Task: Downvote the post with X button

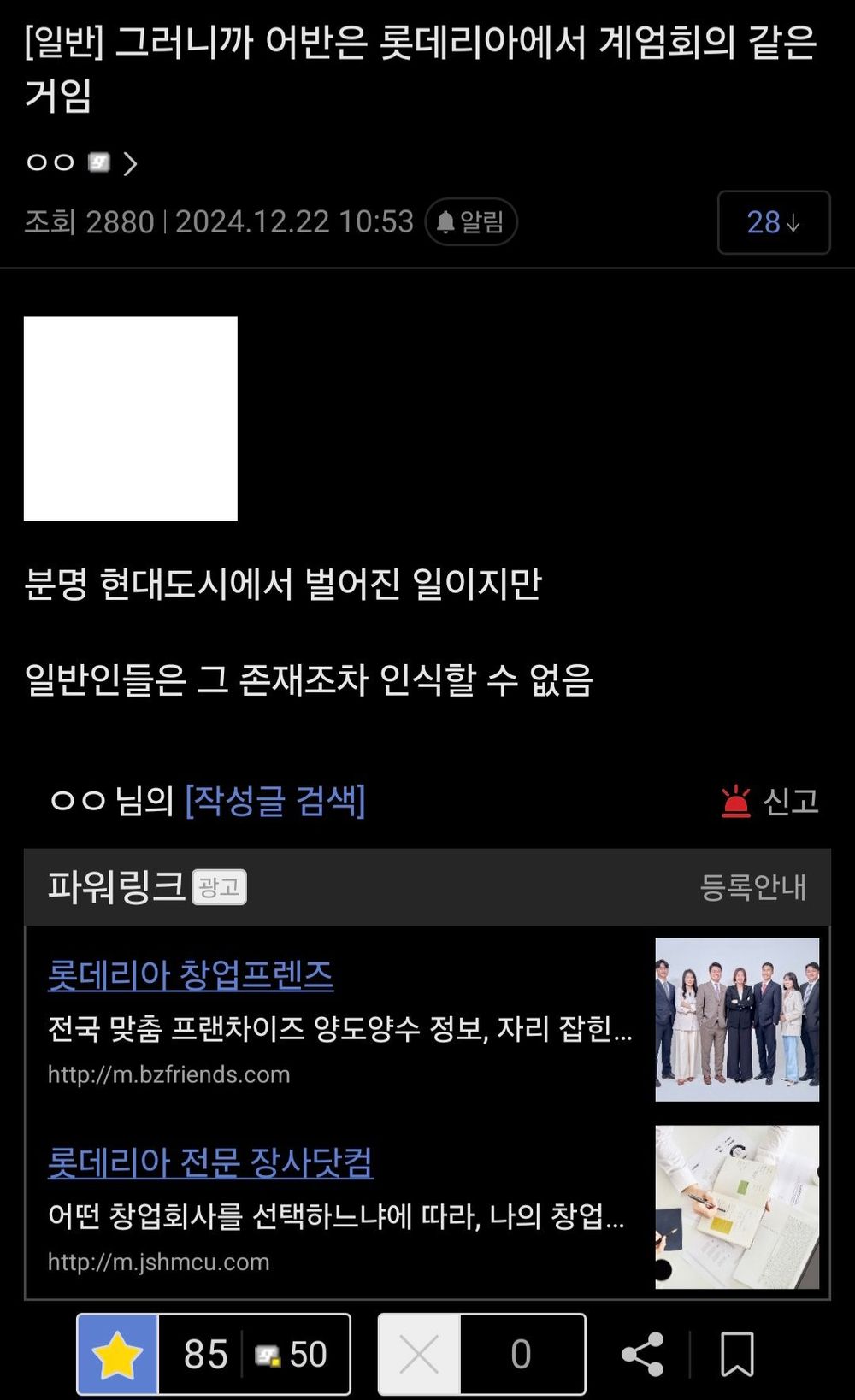Action: (x=420, y=1354)
